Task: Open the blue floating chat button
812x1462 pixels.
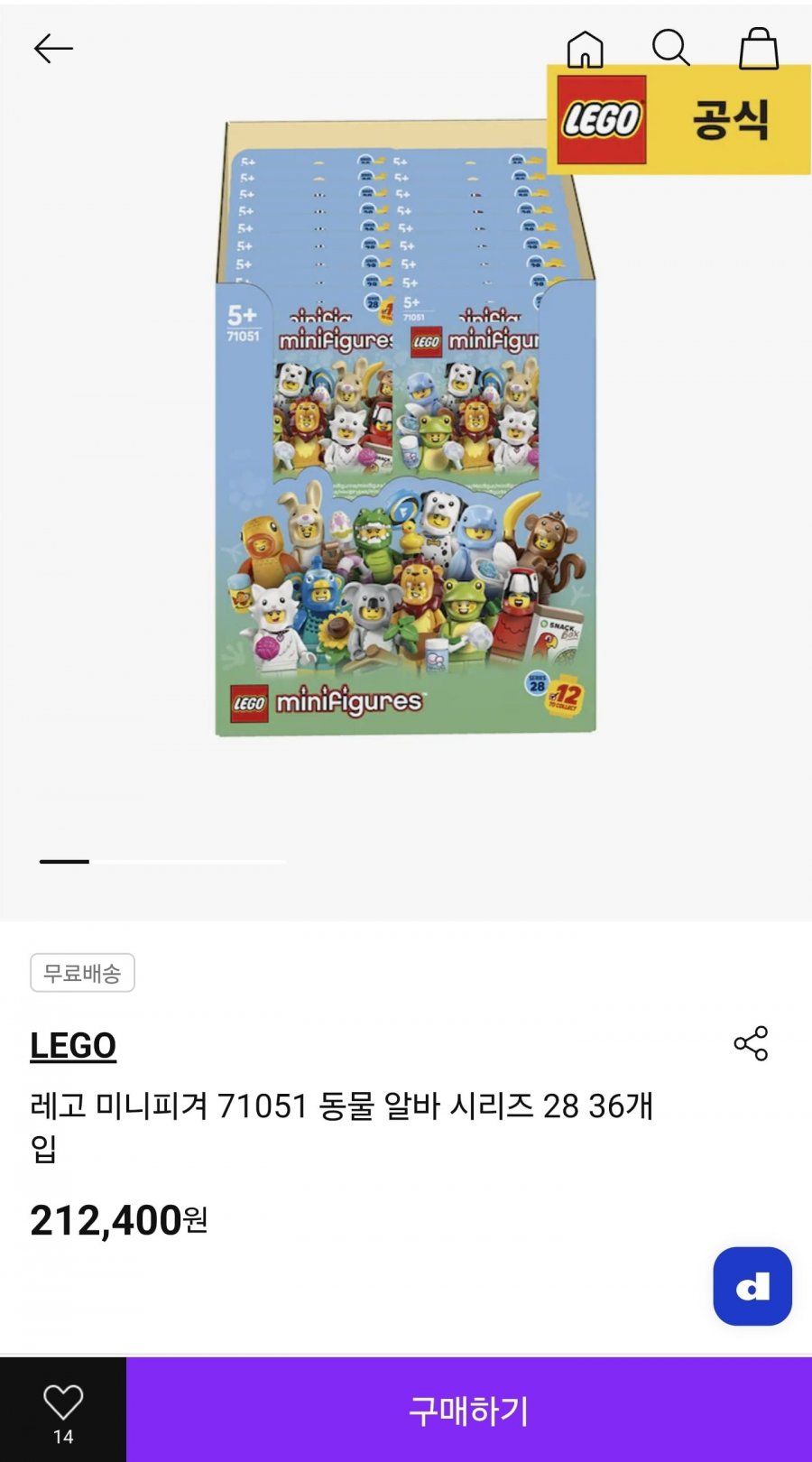Action: (x=752, y=1286)
